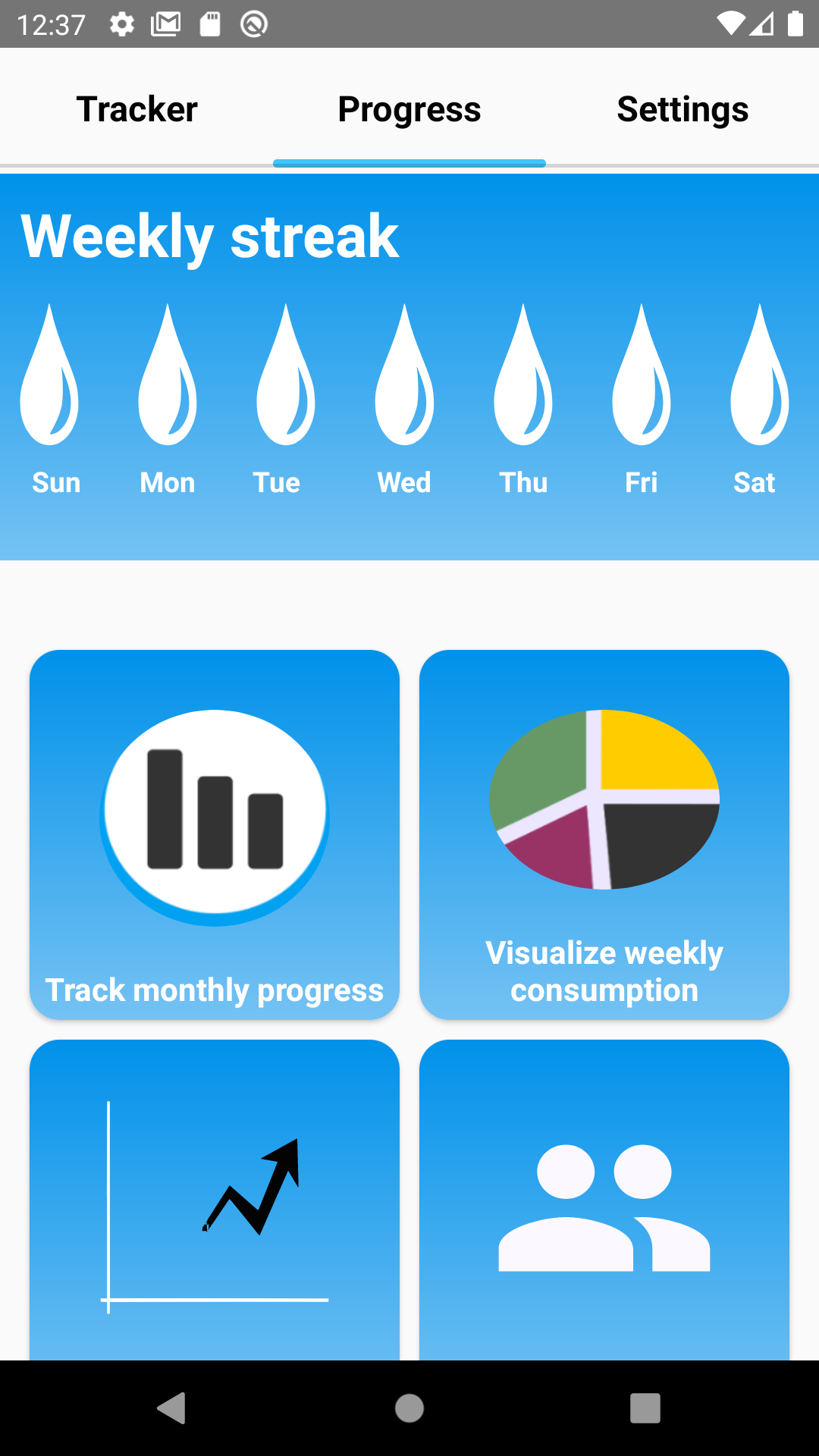The height and width of the screenshot is (1456, 819).
Task: Open the Track monthly progress card
Action: click(215, 834)
